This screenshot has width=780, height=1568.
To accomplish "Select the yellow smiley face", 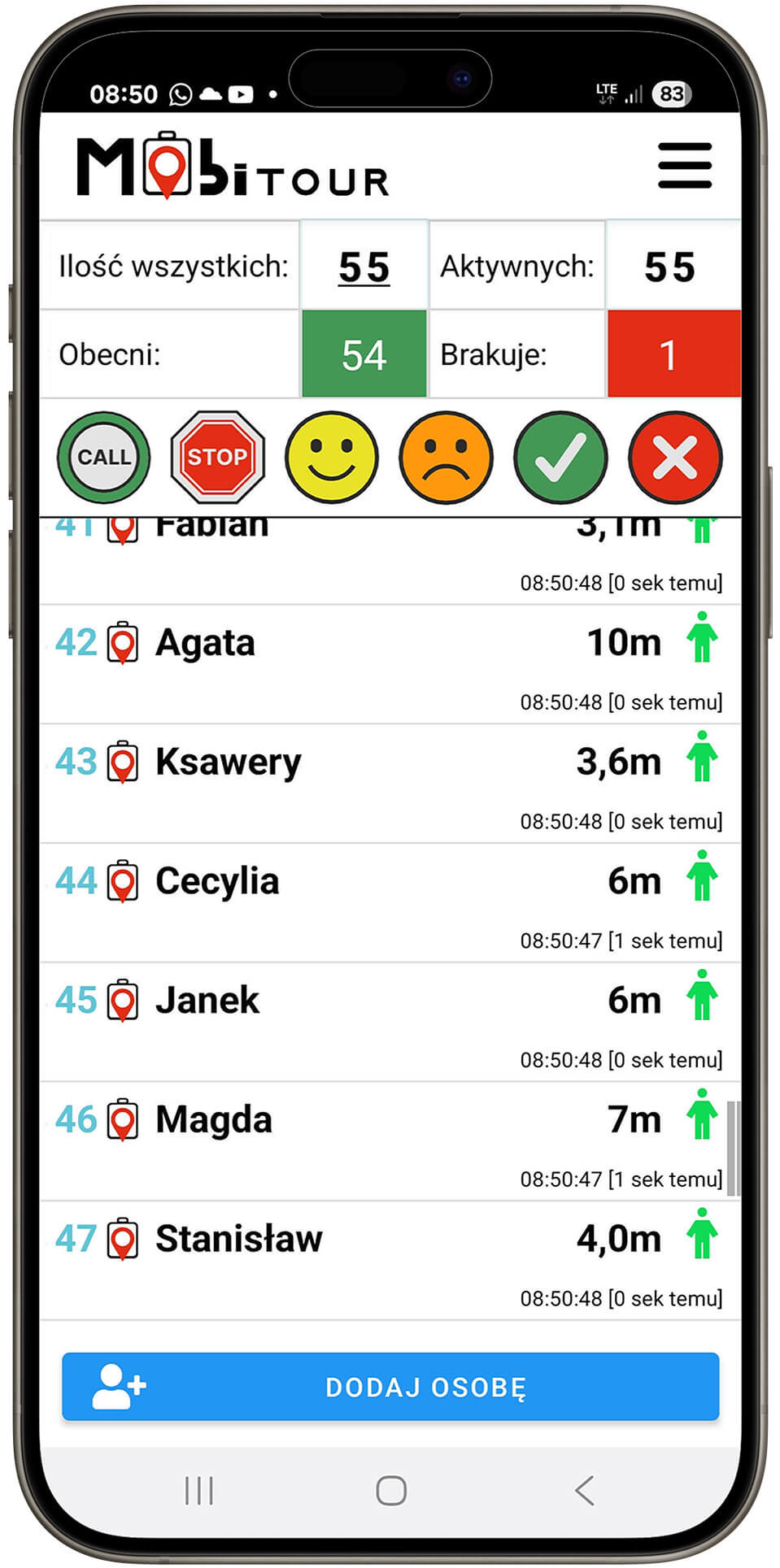I will [x=332, y=457].
